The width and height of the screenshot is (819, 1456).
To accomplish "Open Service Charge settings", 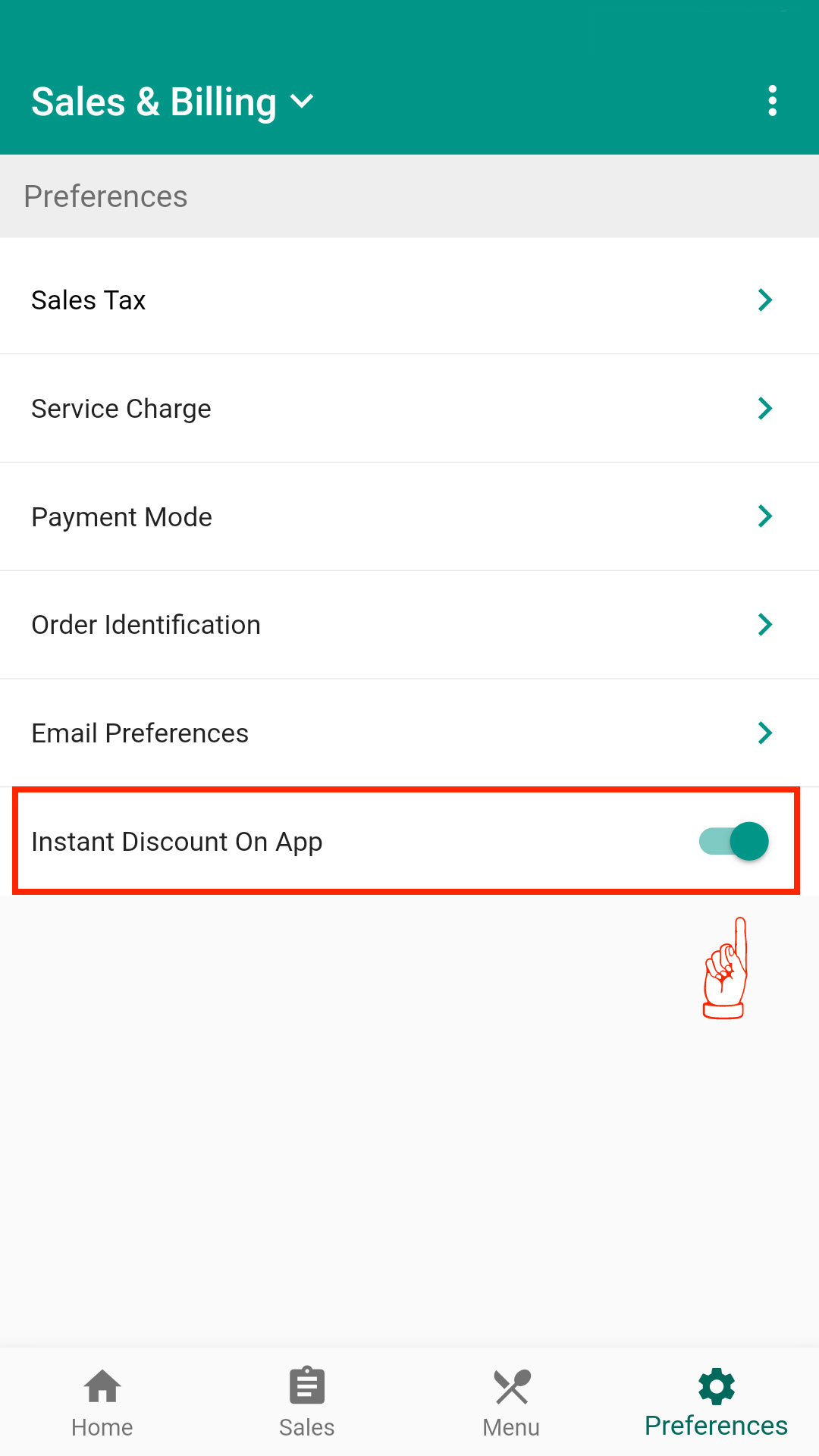I will point(409,408).
